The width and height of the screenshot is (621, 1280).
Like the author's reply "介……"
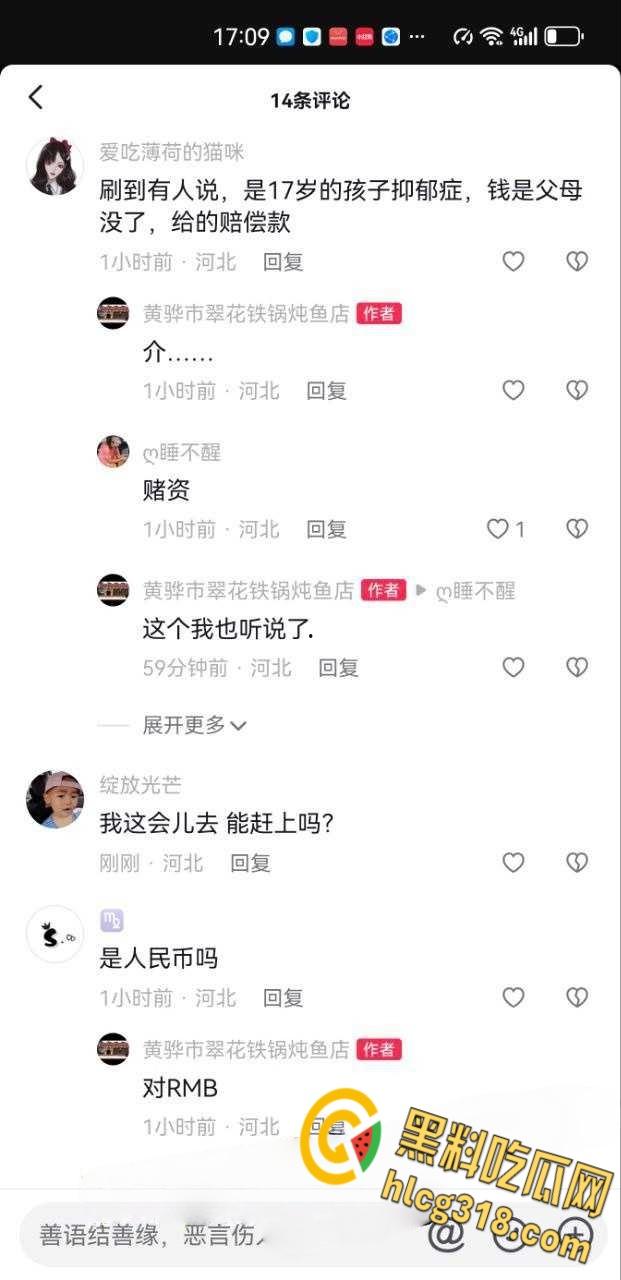[513, 390]
